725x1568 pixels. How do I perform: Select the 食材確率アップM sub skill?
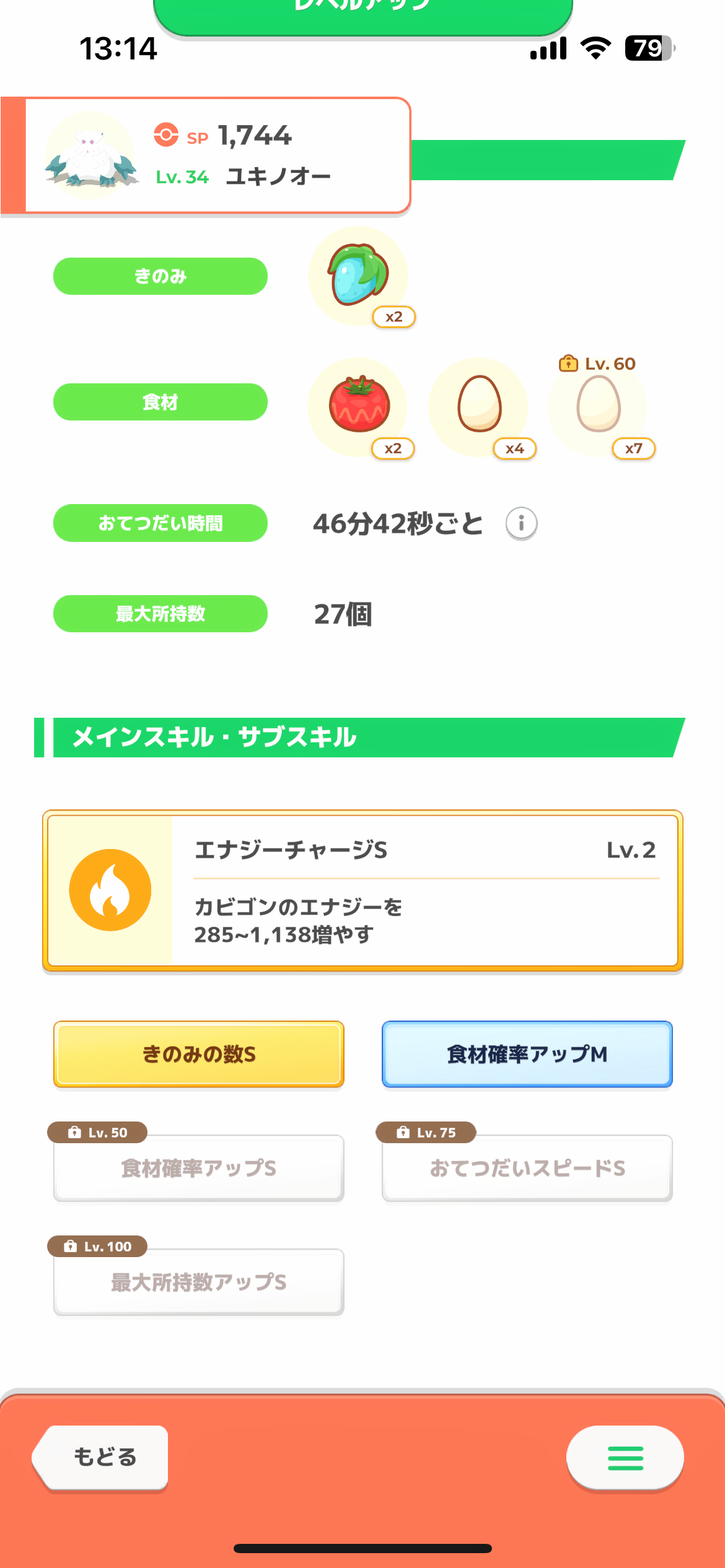[x=527, y=1054]
